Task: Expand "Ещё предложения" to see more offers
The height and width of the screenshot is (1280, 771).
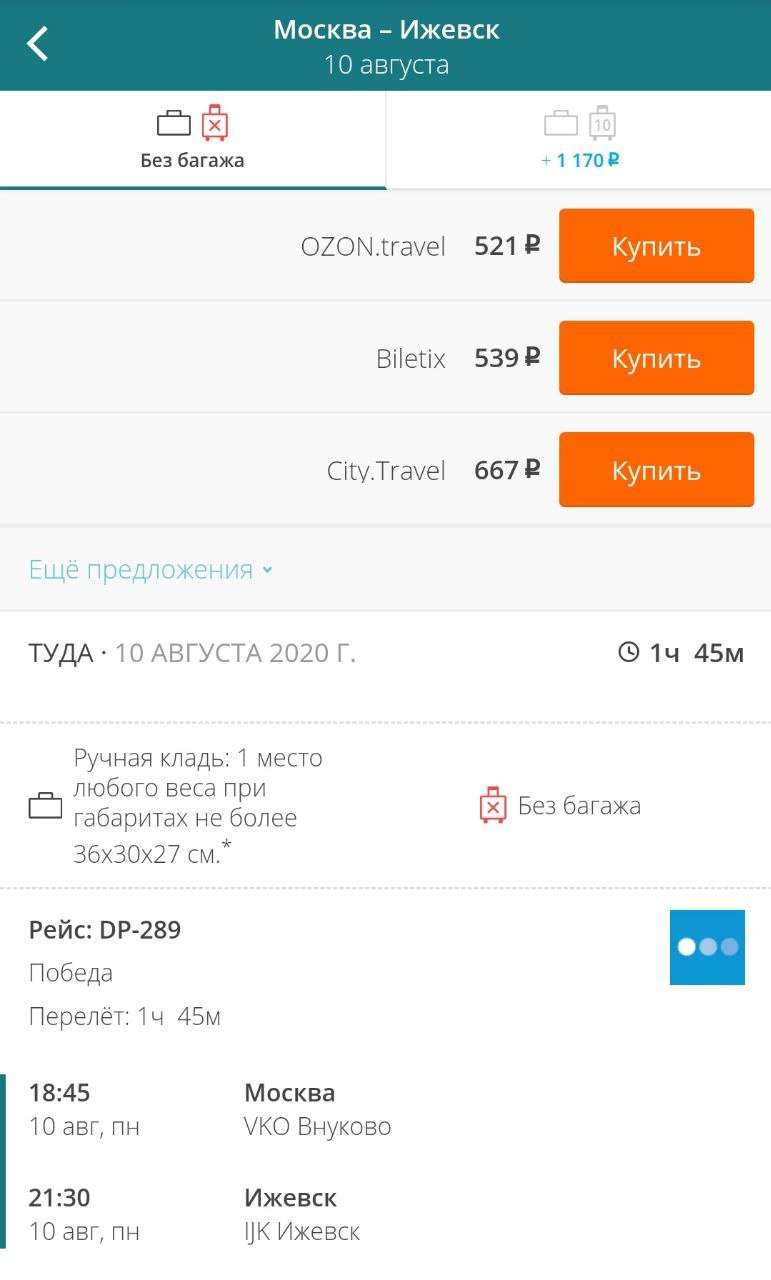Action: pyautogui.click(x=151, y=570)
